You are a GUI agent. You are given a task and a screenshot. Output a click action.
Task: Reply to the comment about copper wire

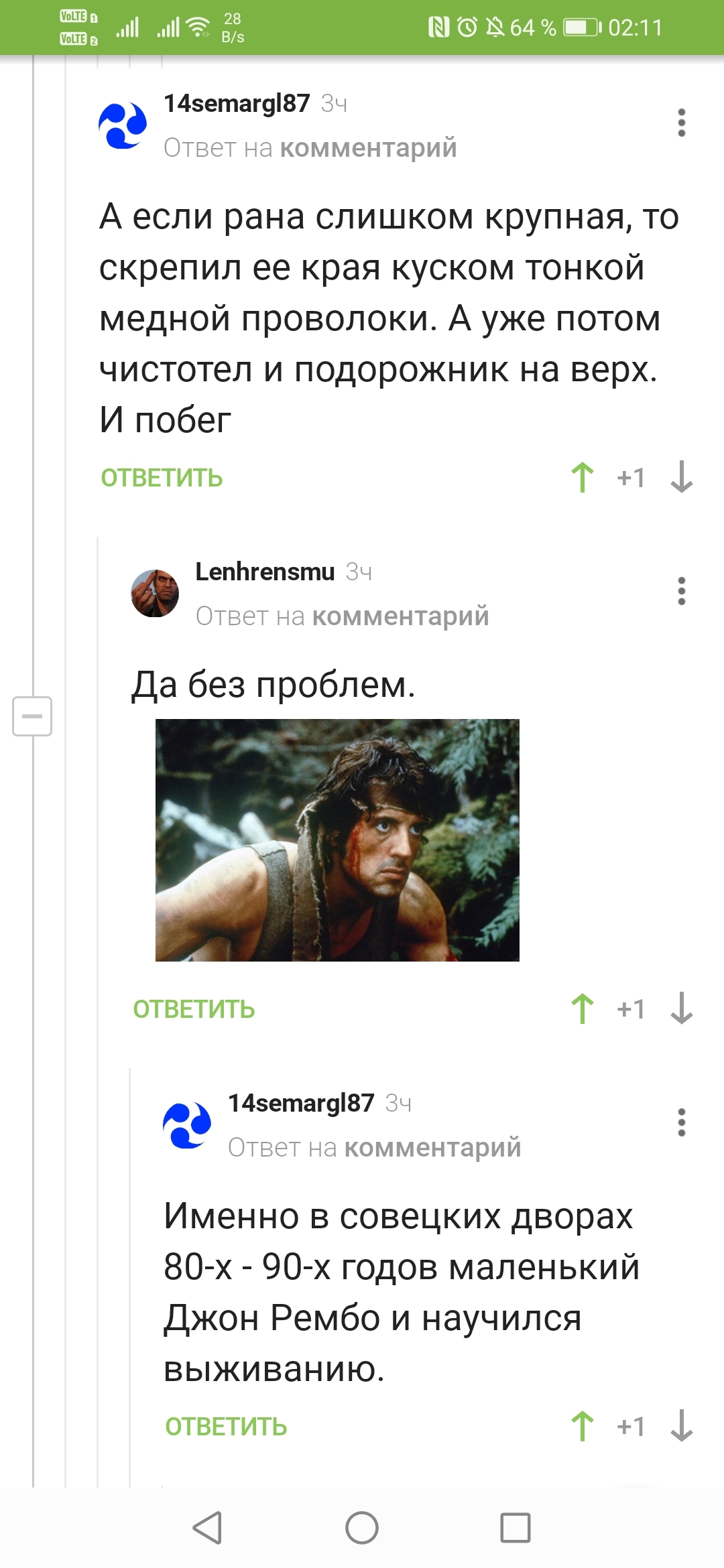pyautogui.click(x=162, y=478)
